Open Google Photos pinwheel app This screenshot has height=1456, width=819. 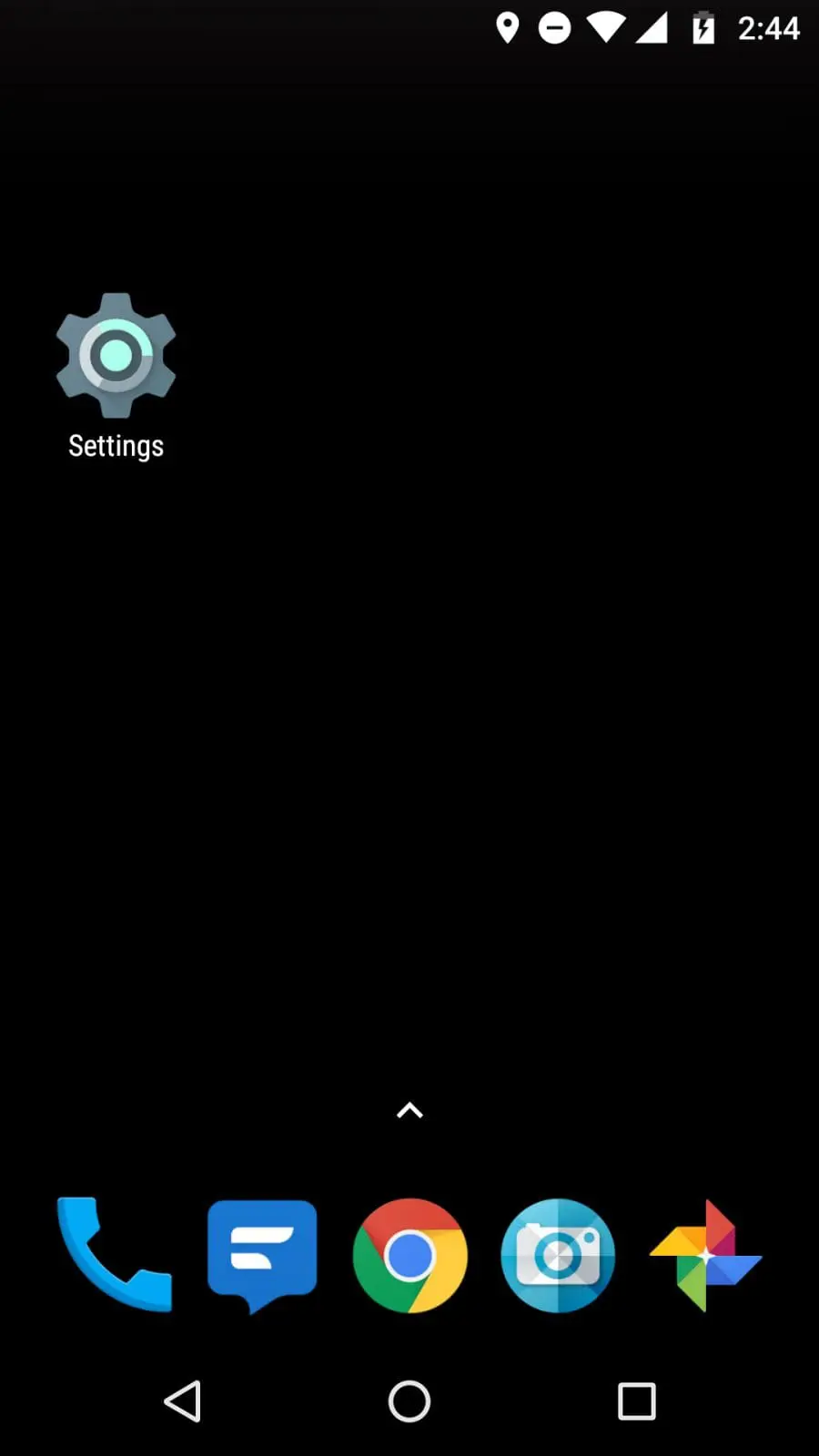pyautogui.click(x=705, y=1256)
